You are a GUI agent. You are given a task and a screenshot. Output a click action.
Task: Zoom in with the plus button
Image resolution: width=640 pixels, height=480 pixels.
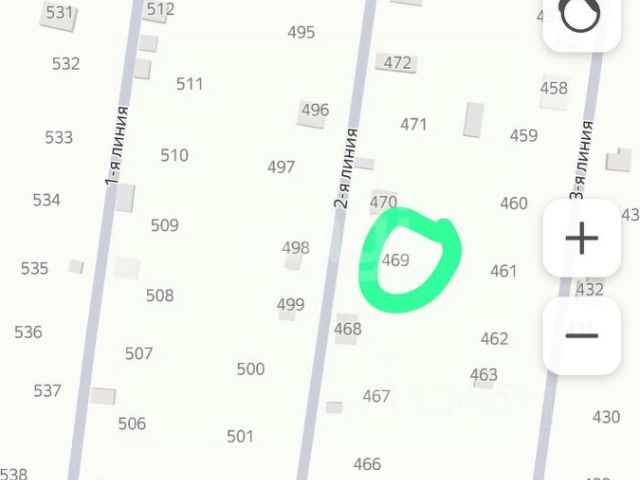581,238
